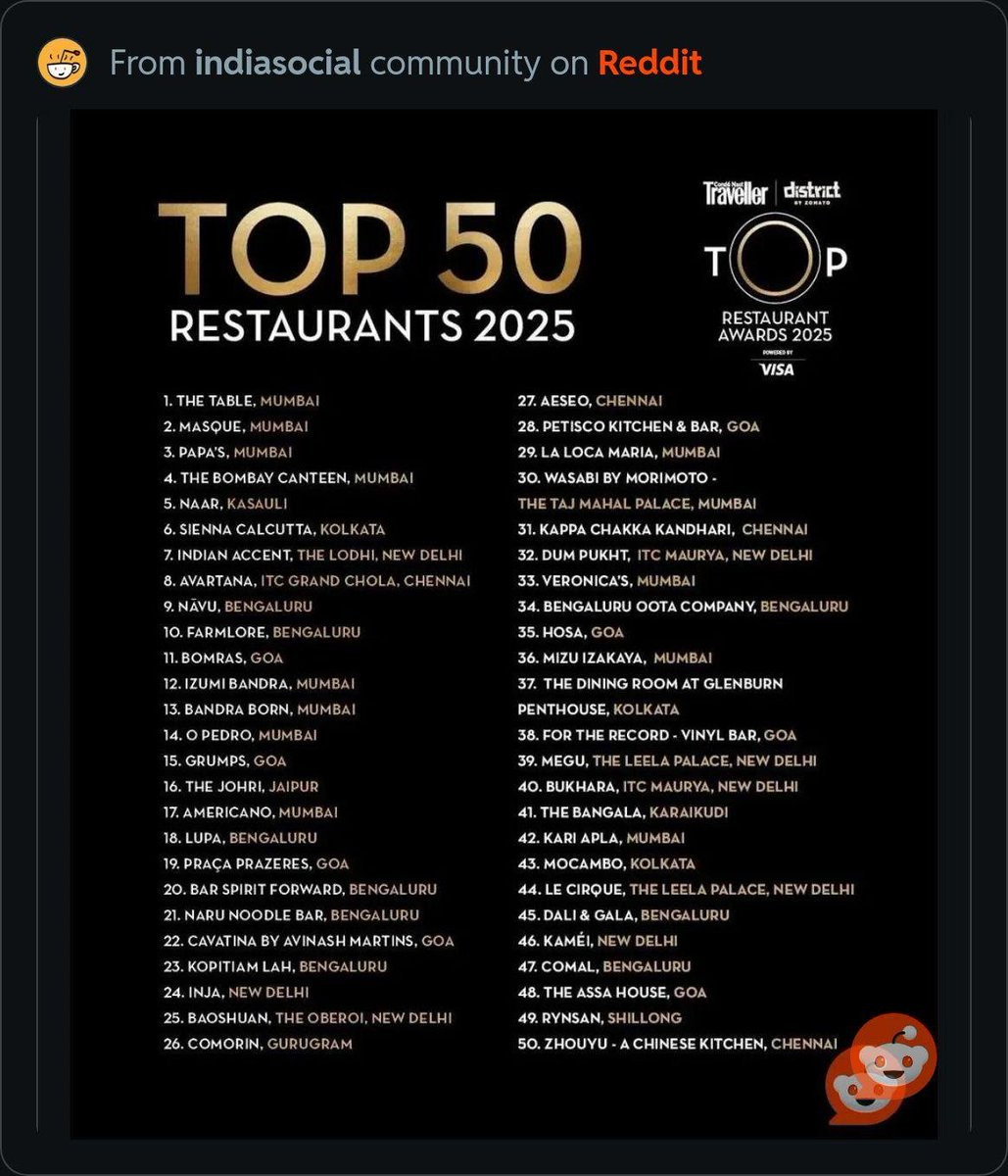Open the Top 50 Restaurants 2025 image post

point(504,623)
